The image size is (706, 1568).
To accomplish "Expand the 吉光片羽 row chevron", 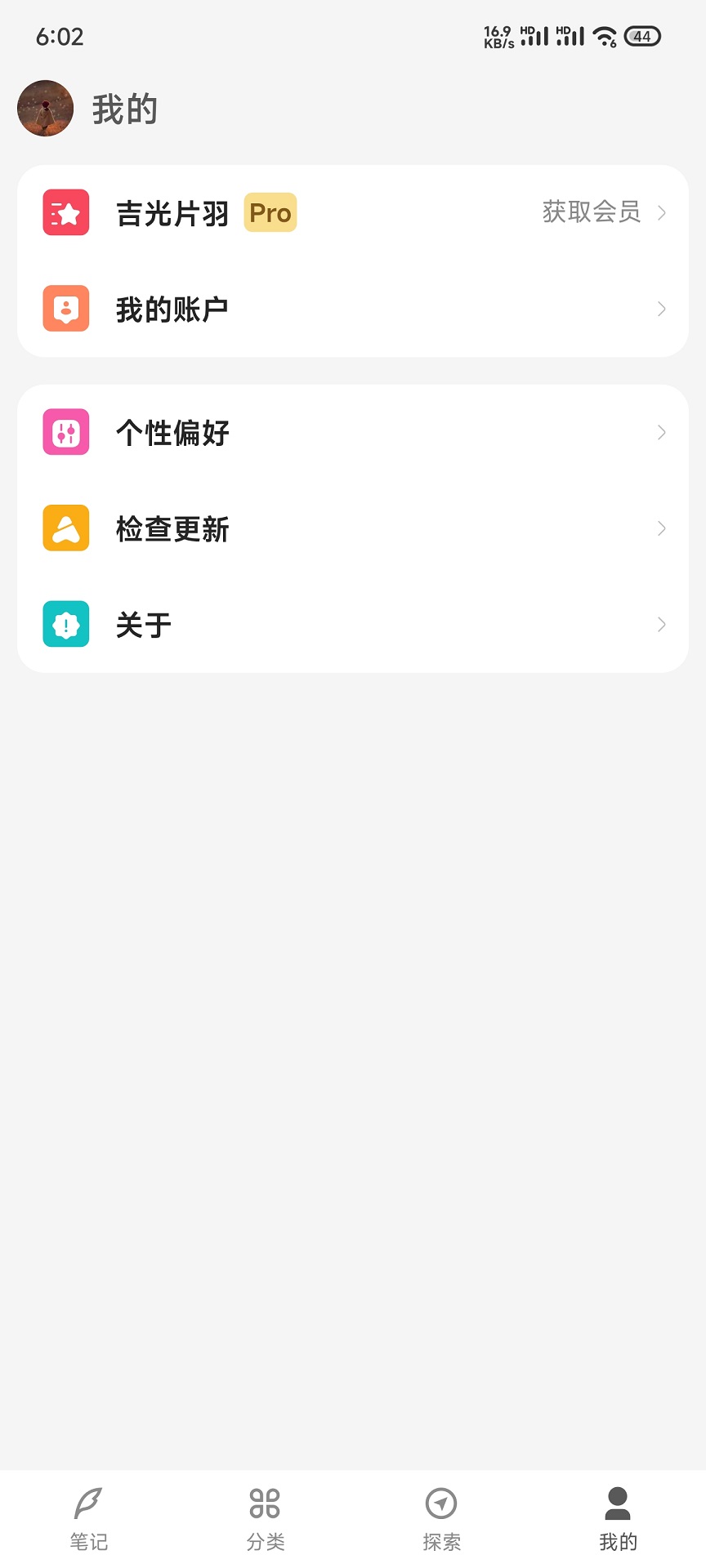I will [x=662, y=212].
